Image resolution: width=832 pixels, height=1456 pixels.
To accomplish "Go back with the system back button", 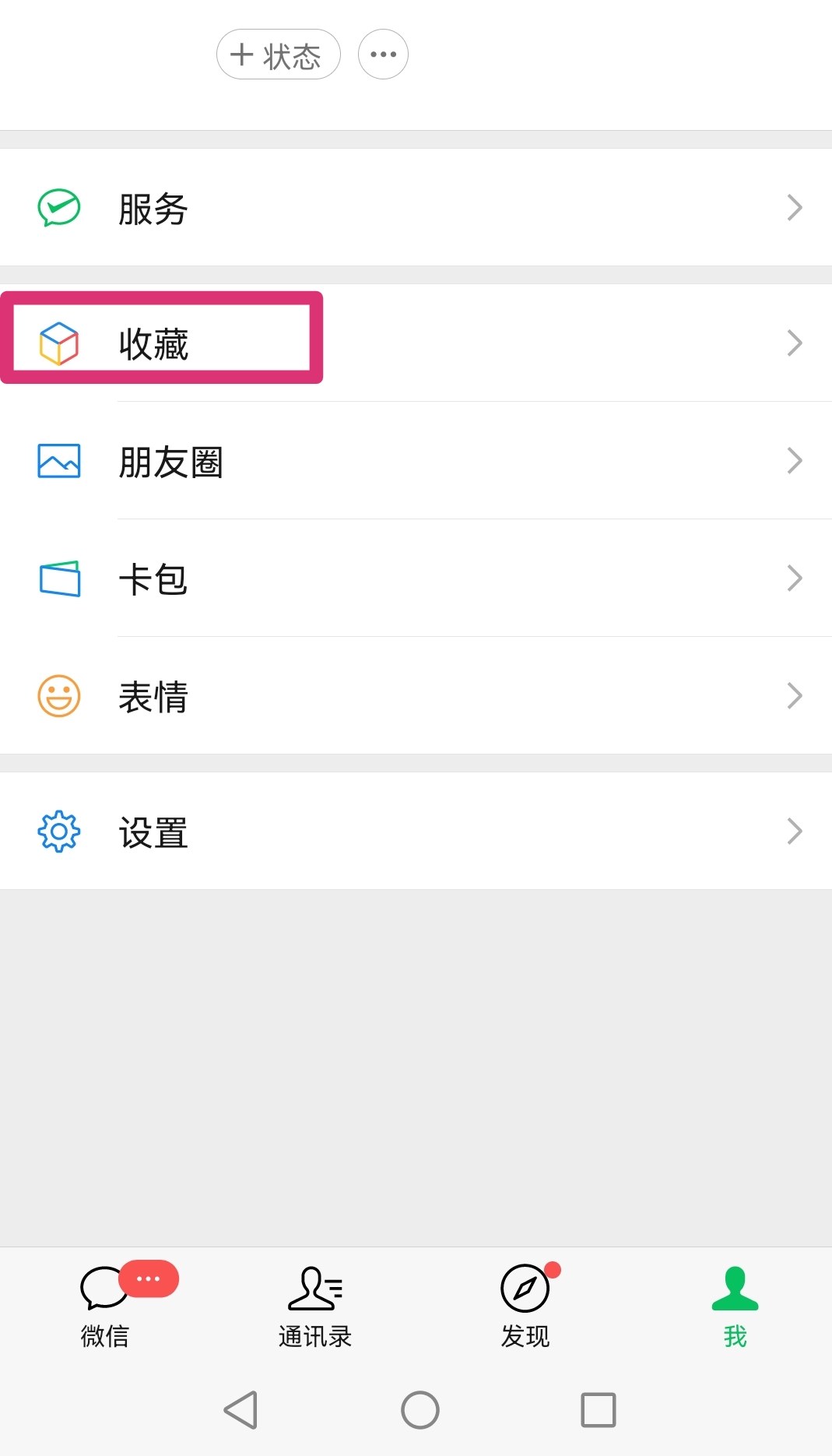I will (240, 1409).
